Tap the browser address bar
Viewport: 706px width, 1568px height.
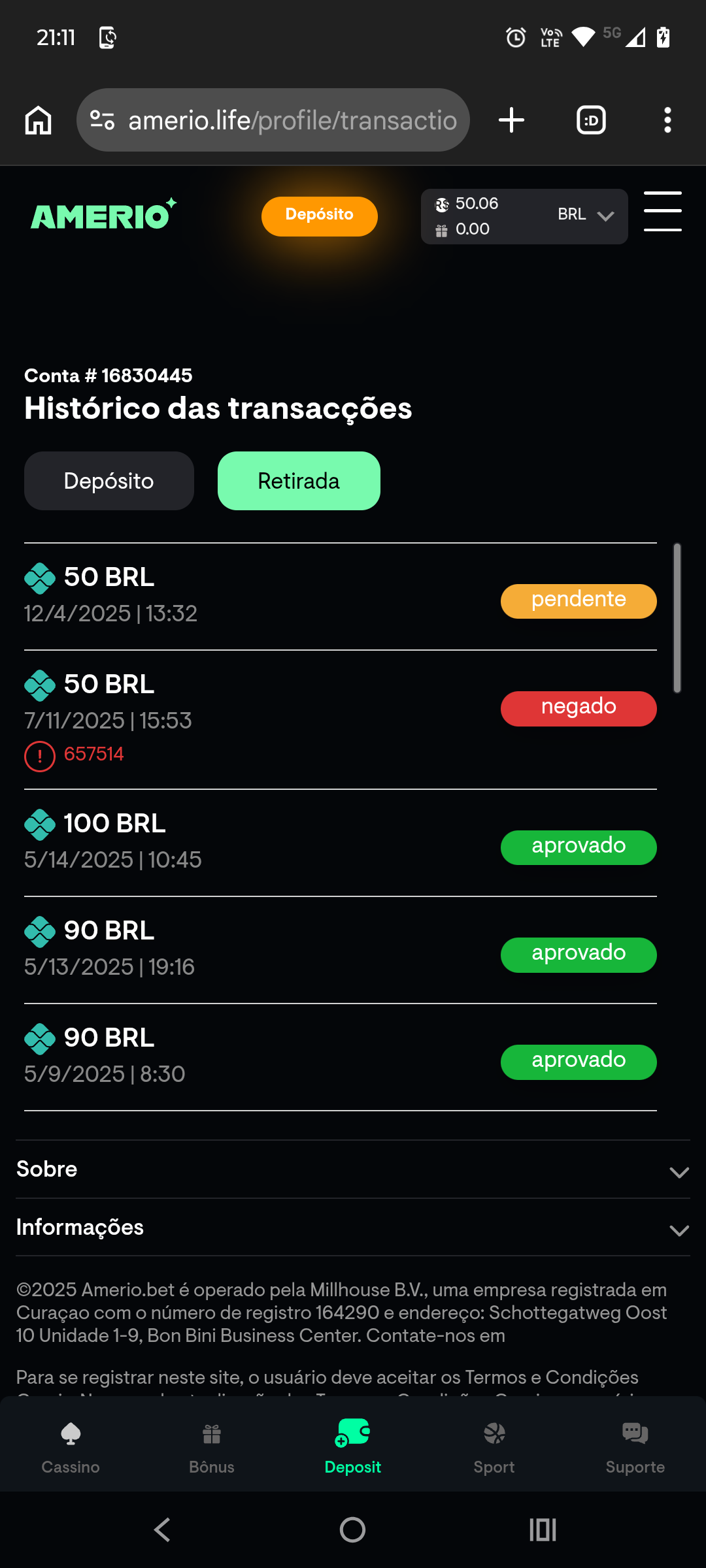tap(281, 120)
